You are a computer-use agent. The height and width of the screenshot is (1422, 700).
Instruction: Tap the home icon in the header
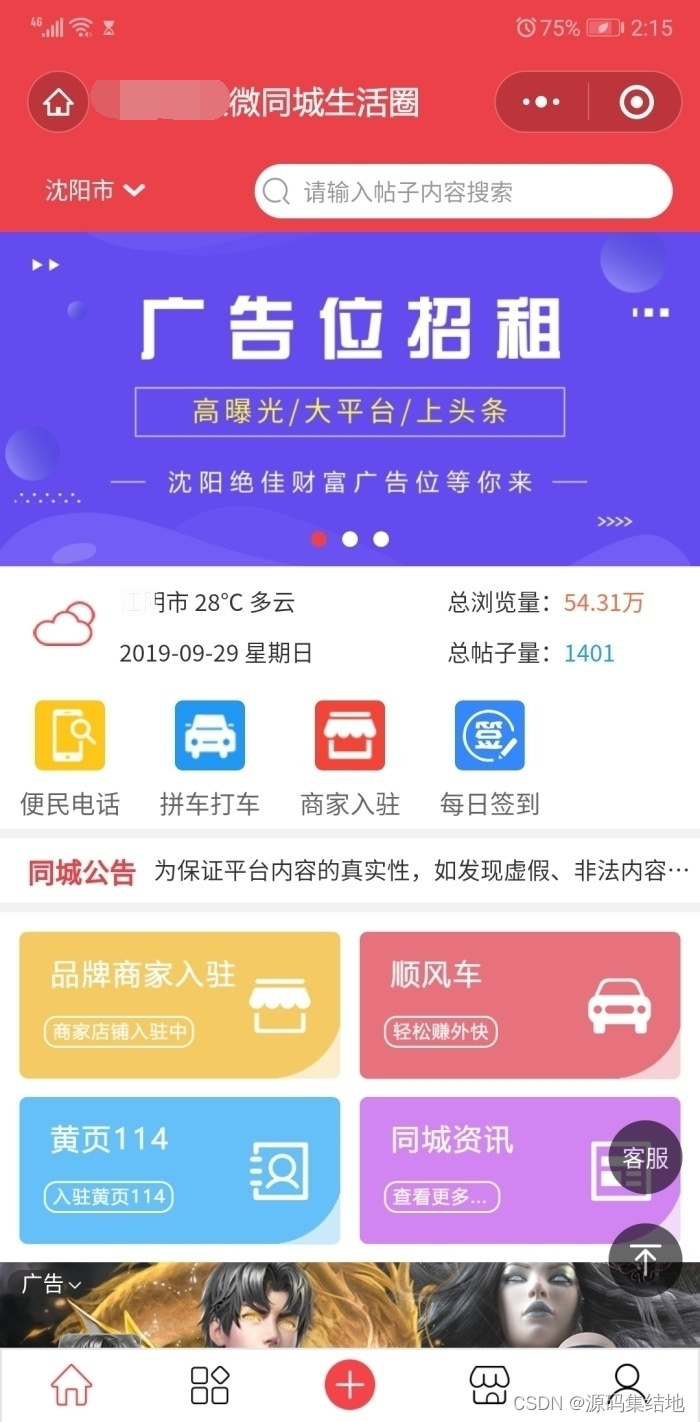58,102
